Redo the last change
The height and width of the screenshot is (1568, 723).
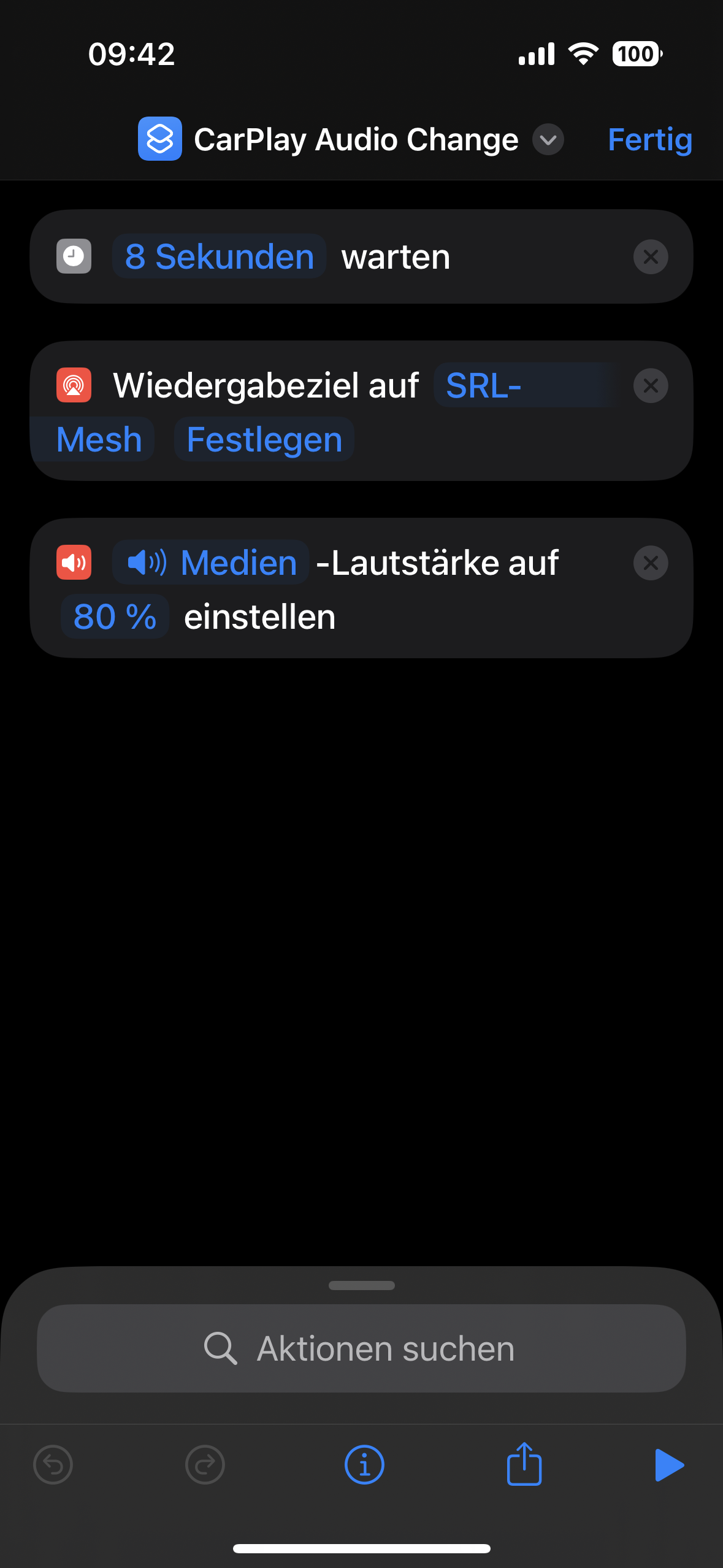[205, 1465]
